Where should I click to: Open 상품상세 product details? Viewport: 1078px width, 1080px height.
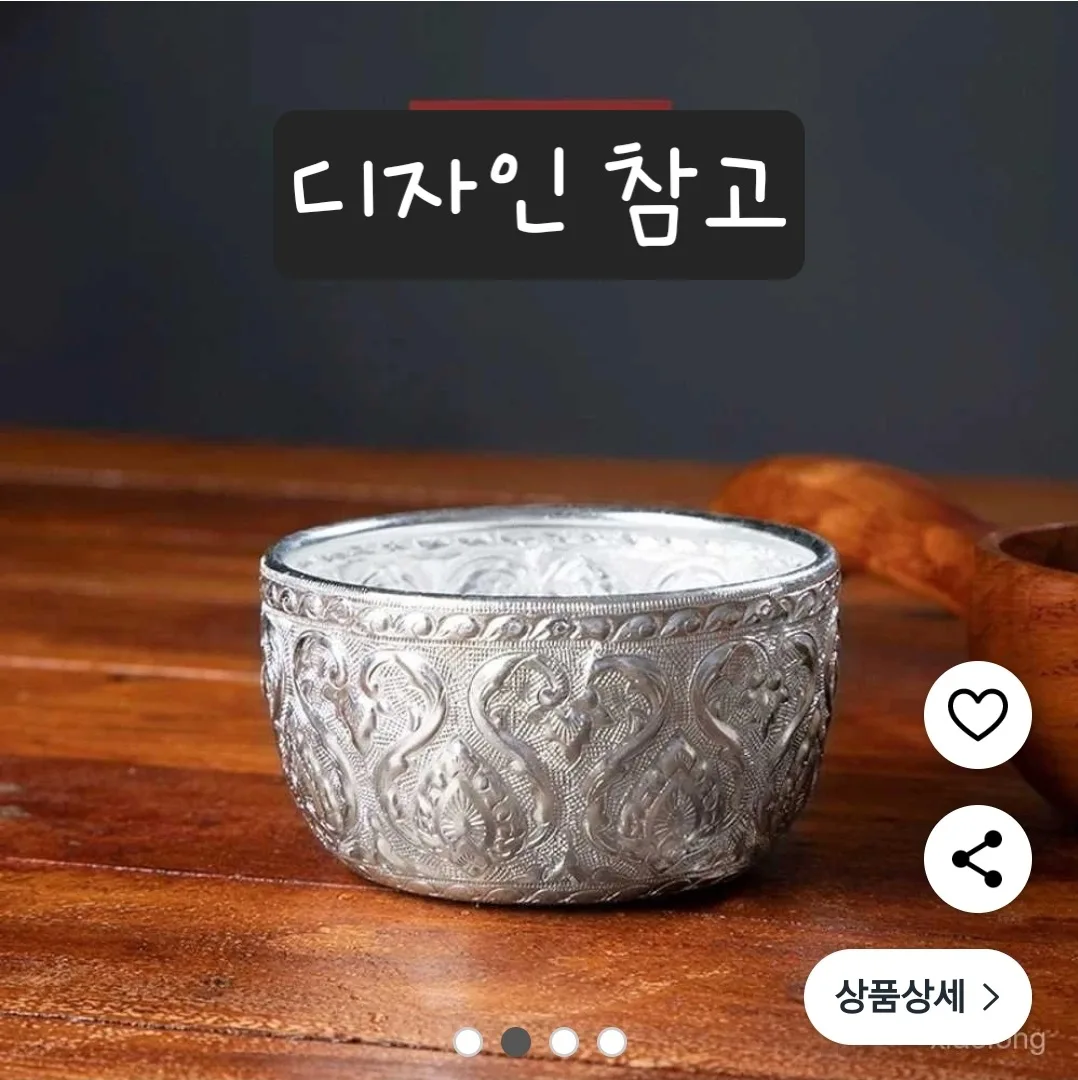tap(917, 996)
